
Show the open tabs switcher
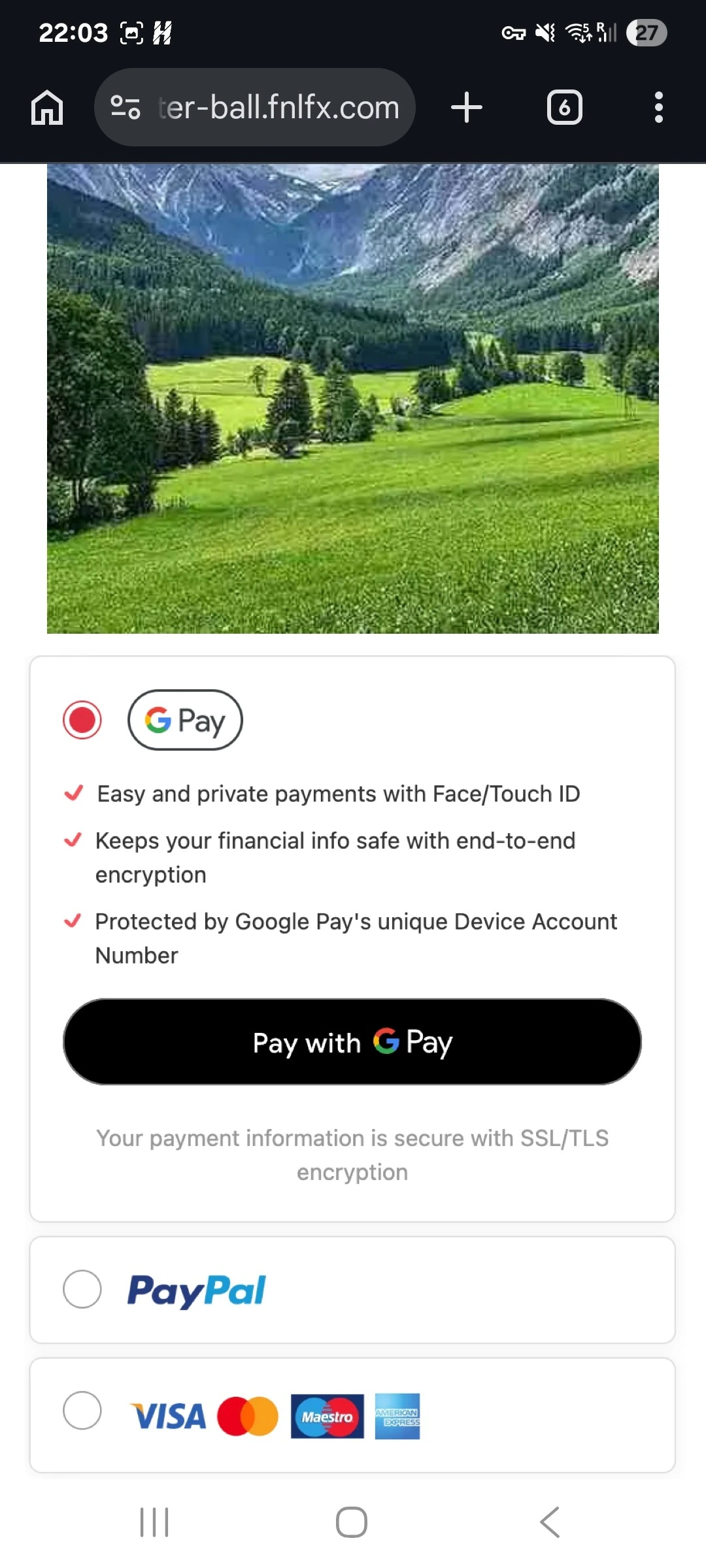click(564, 107)
